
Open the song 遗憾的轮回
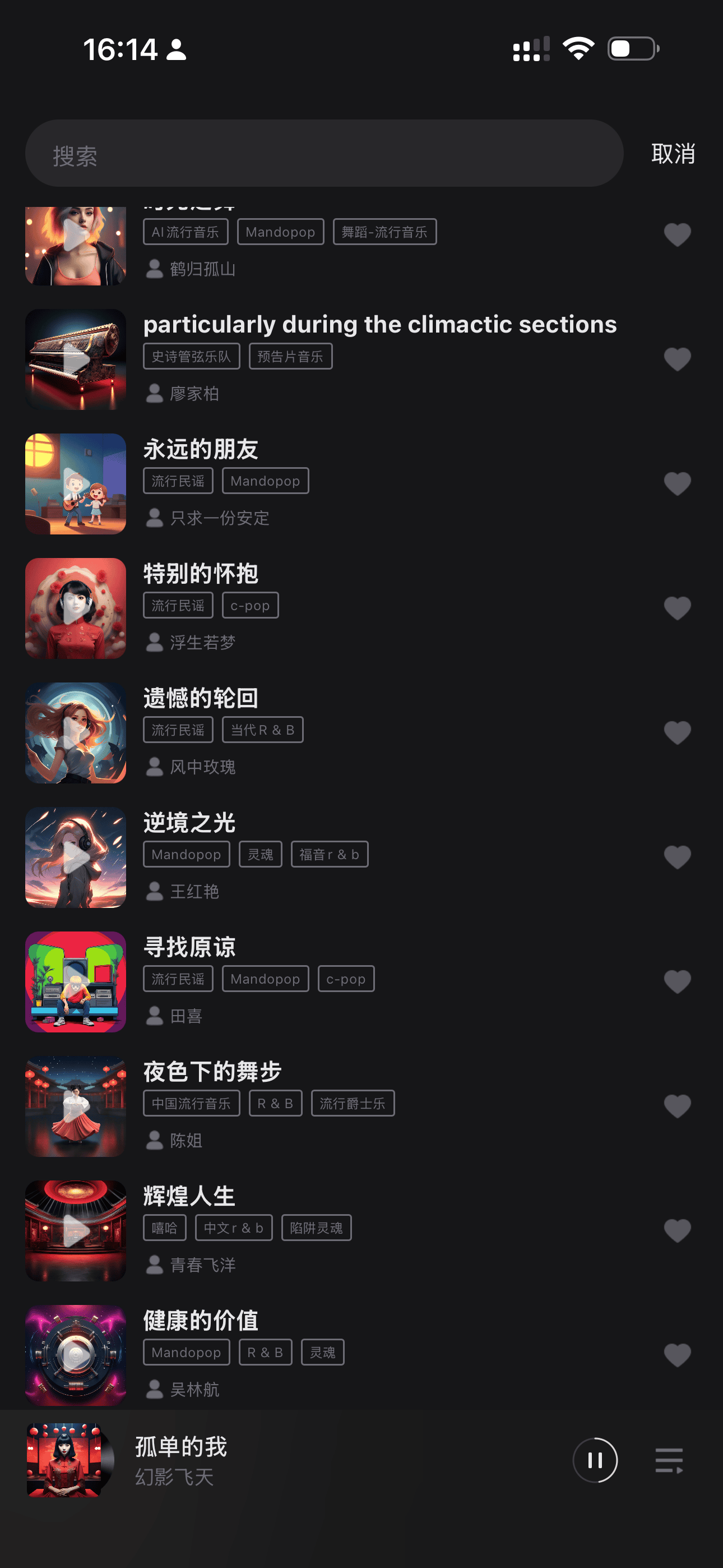click(x=201, y=698)
